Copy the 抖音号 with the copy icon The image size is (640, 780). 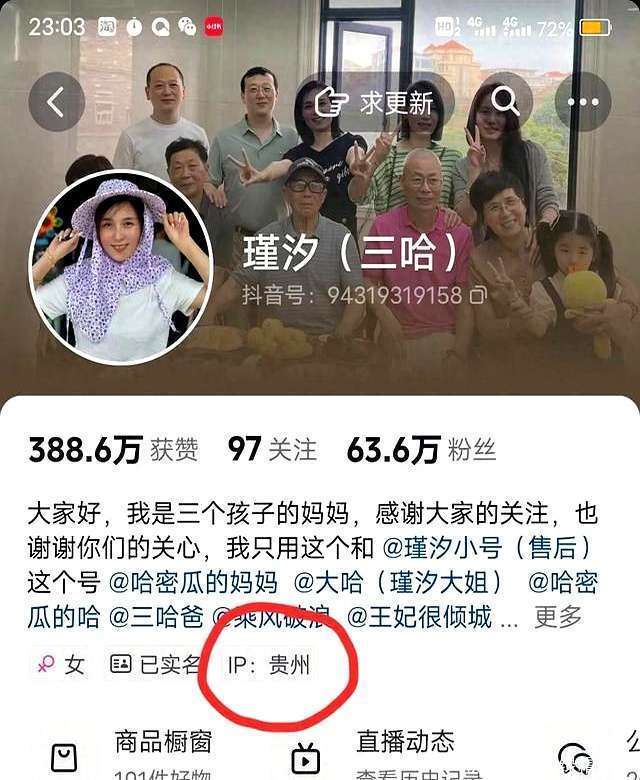(479, 295)
